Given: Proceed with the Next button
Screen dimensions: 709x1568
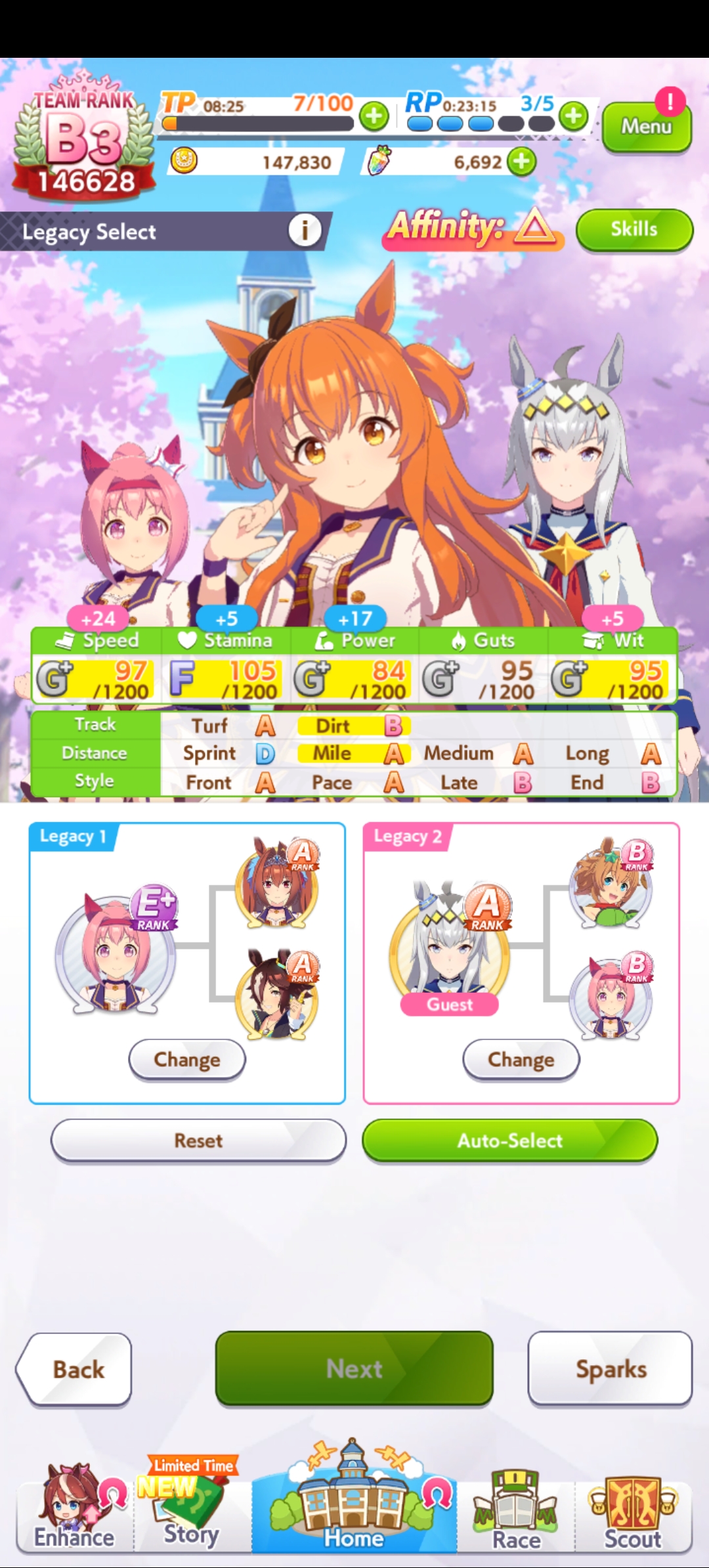Looking at the screenshot, I should [x=354, y=1370].
